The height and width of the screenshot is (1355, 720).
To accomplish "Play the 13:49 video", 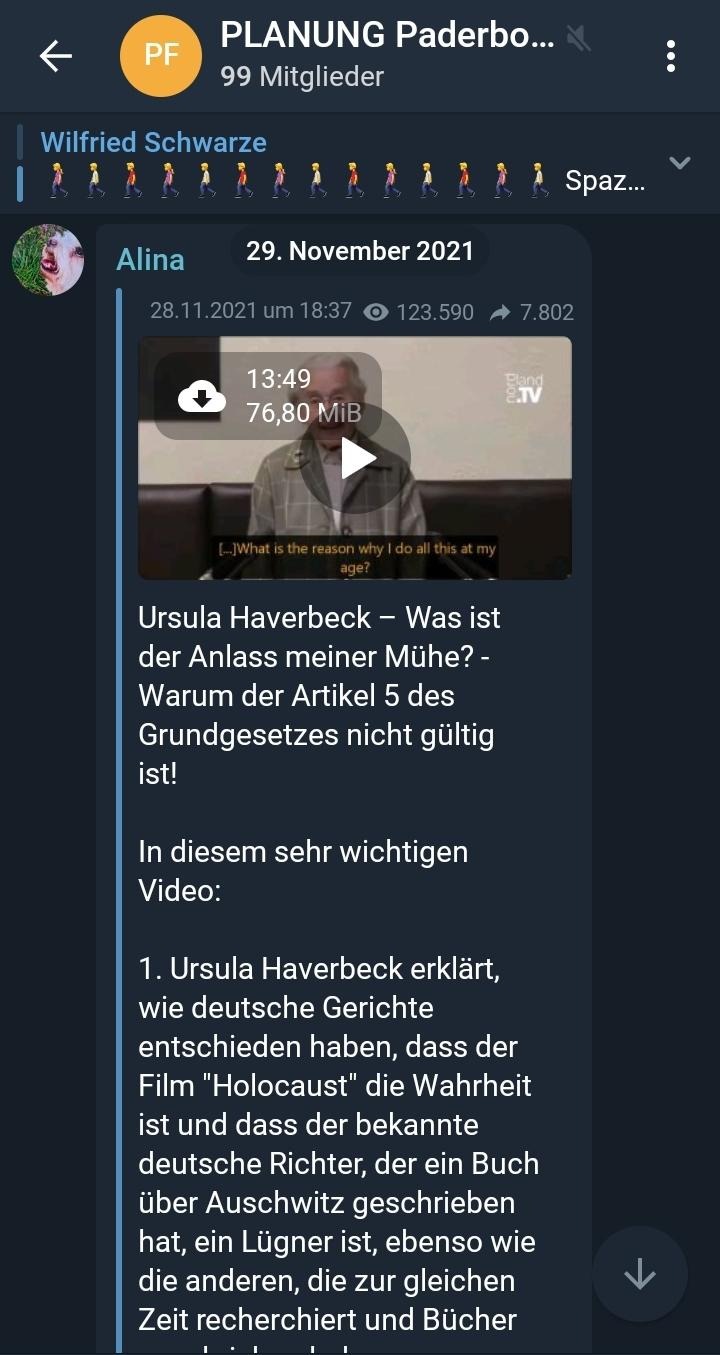I will [356, 459].
